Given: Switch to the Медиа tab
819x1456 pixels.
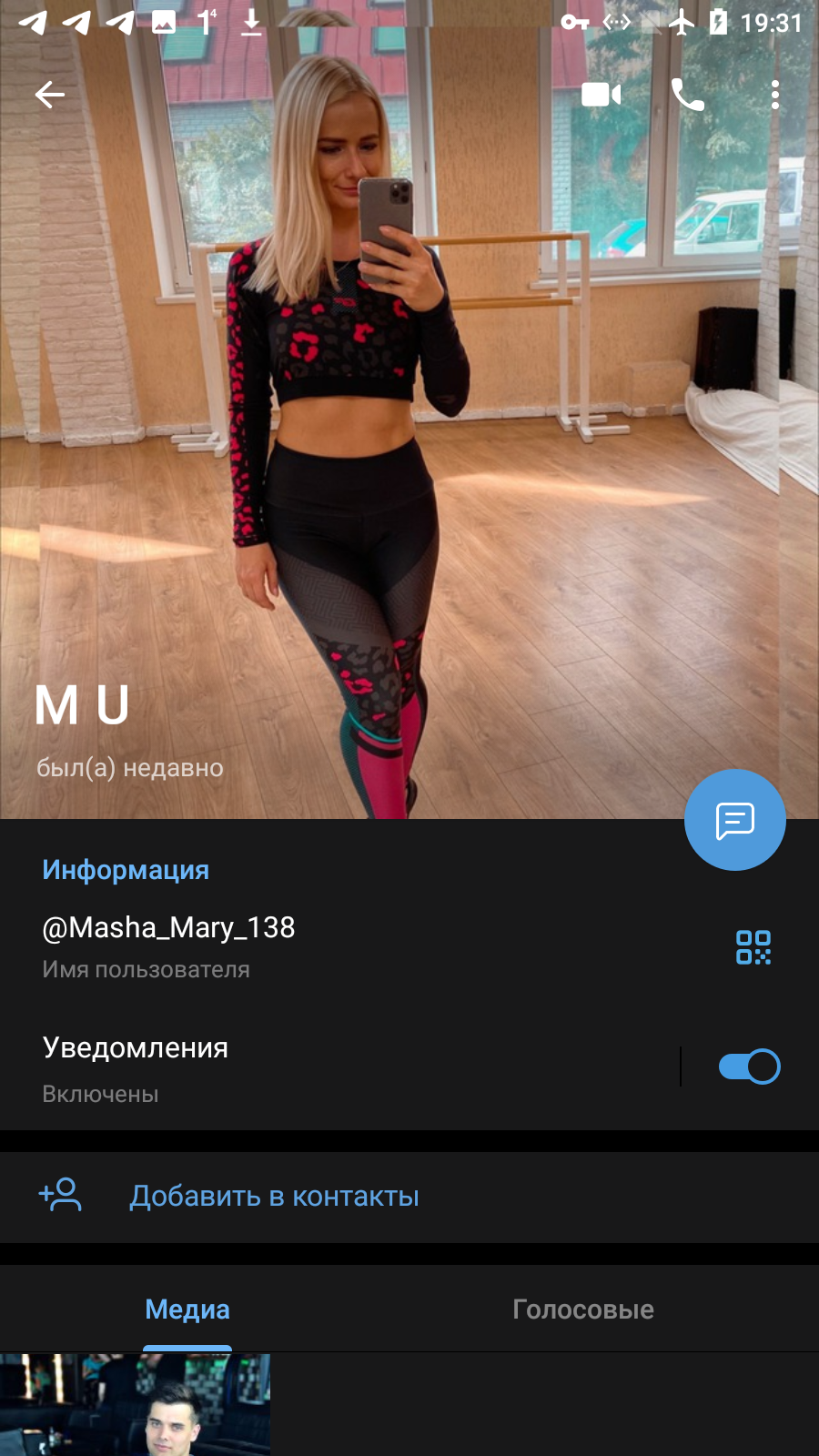Looking at the screenshot, I should pyautogui.click(x=187, y=1309).
